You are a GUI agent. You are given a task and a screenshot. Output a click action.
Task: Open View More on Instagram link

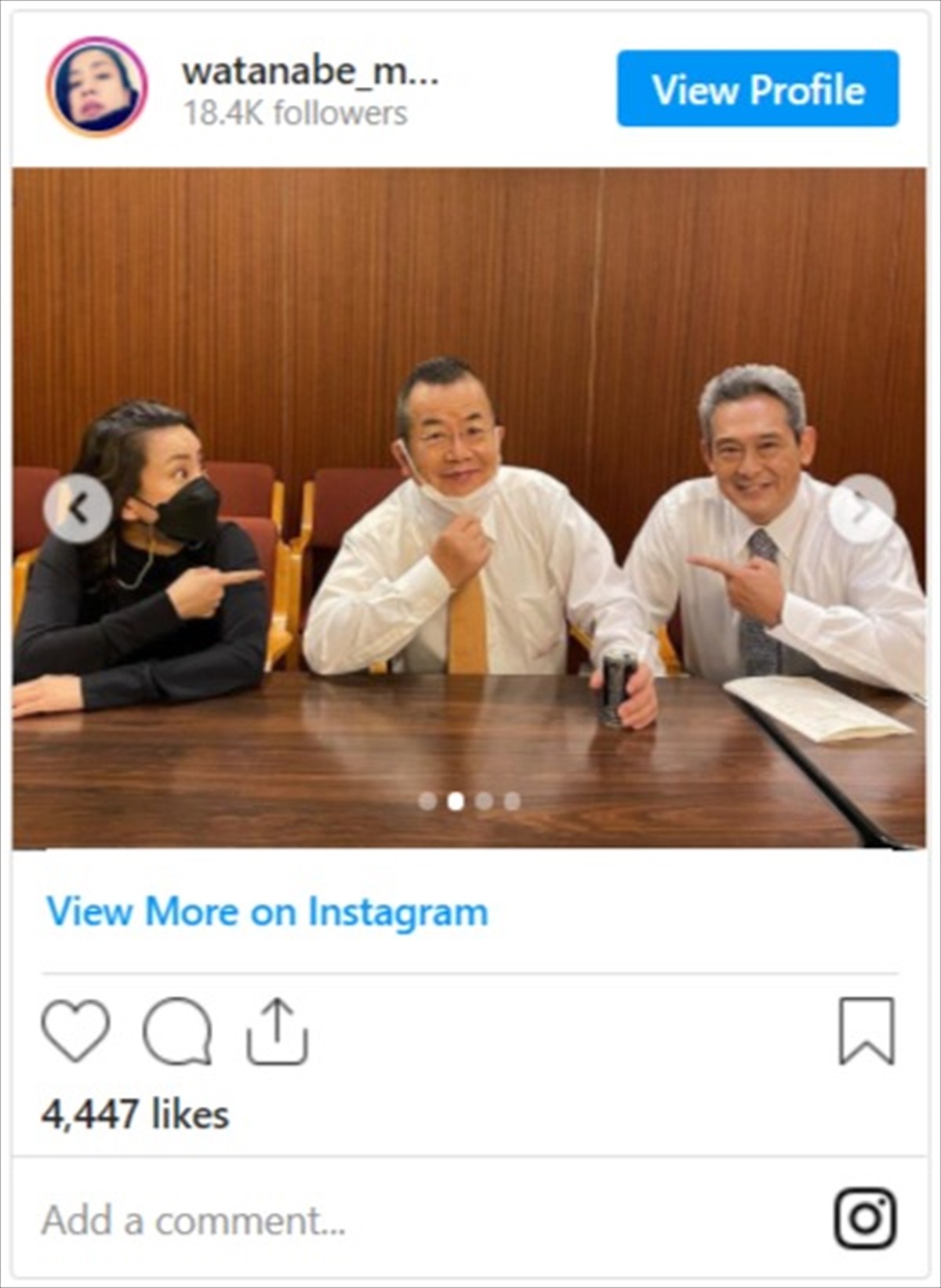coord(267,912)
